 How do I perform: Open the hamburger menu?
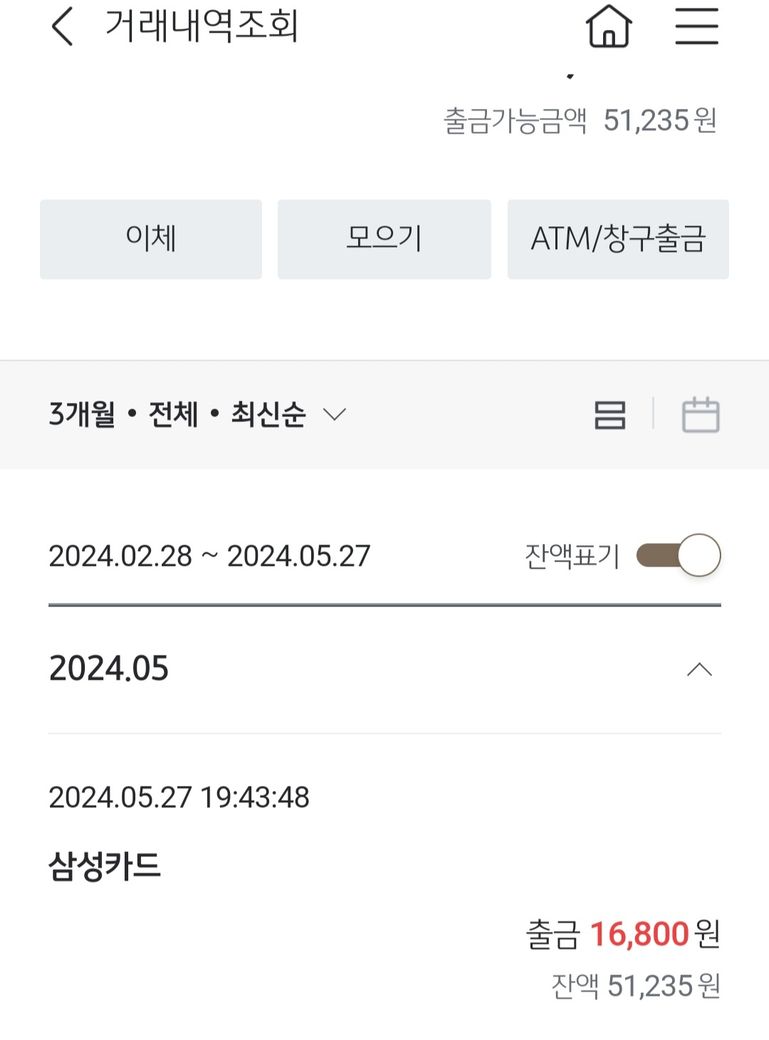pos(697,27)
